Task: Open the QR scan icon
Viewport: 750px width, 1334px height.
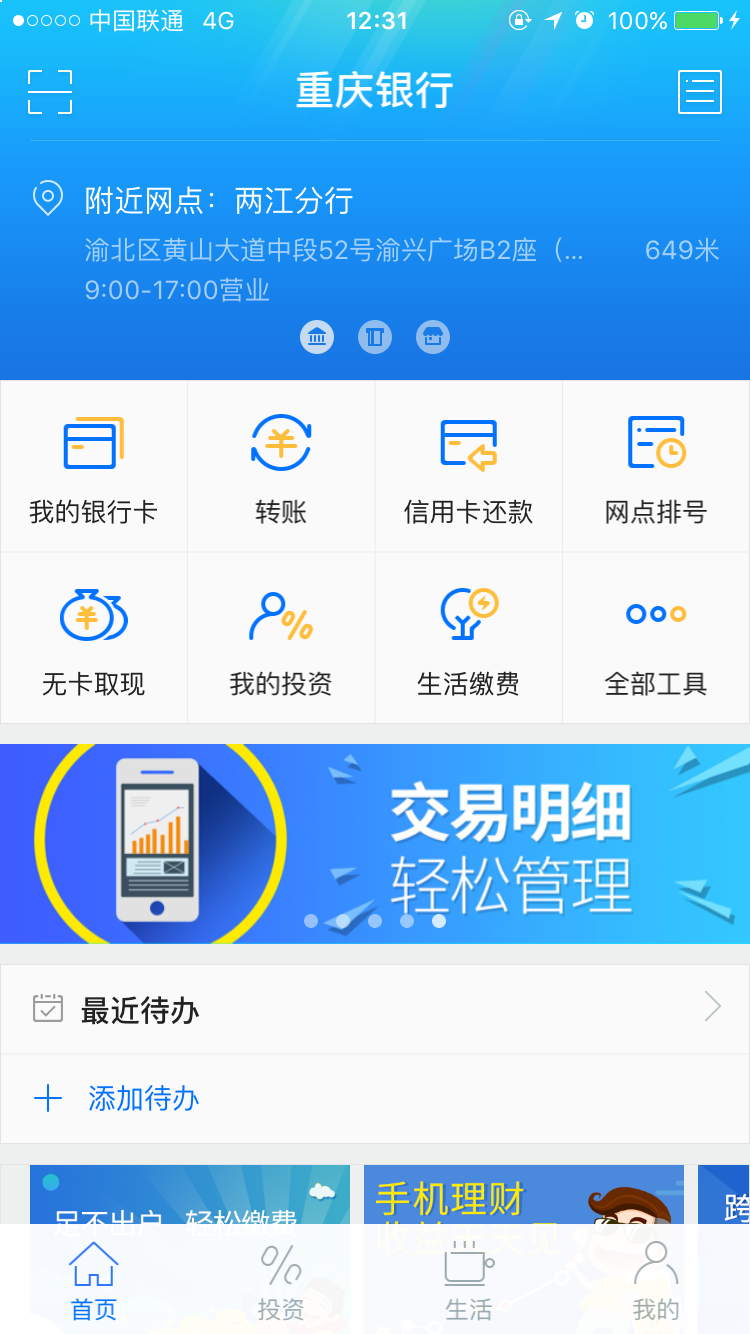Action: pos(50,92)
